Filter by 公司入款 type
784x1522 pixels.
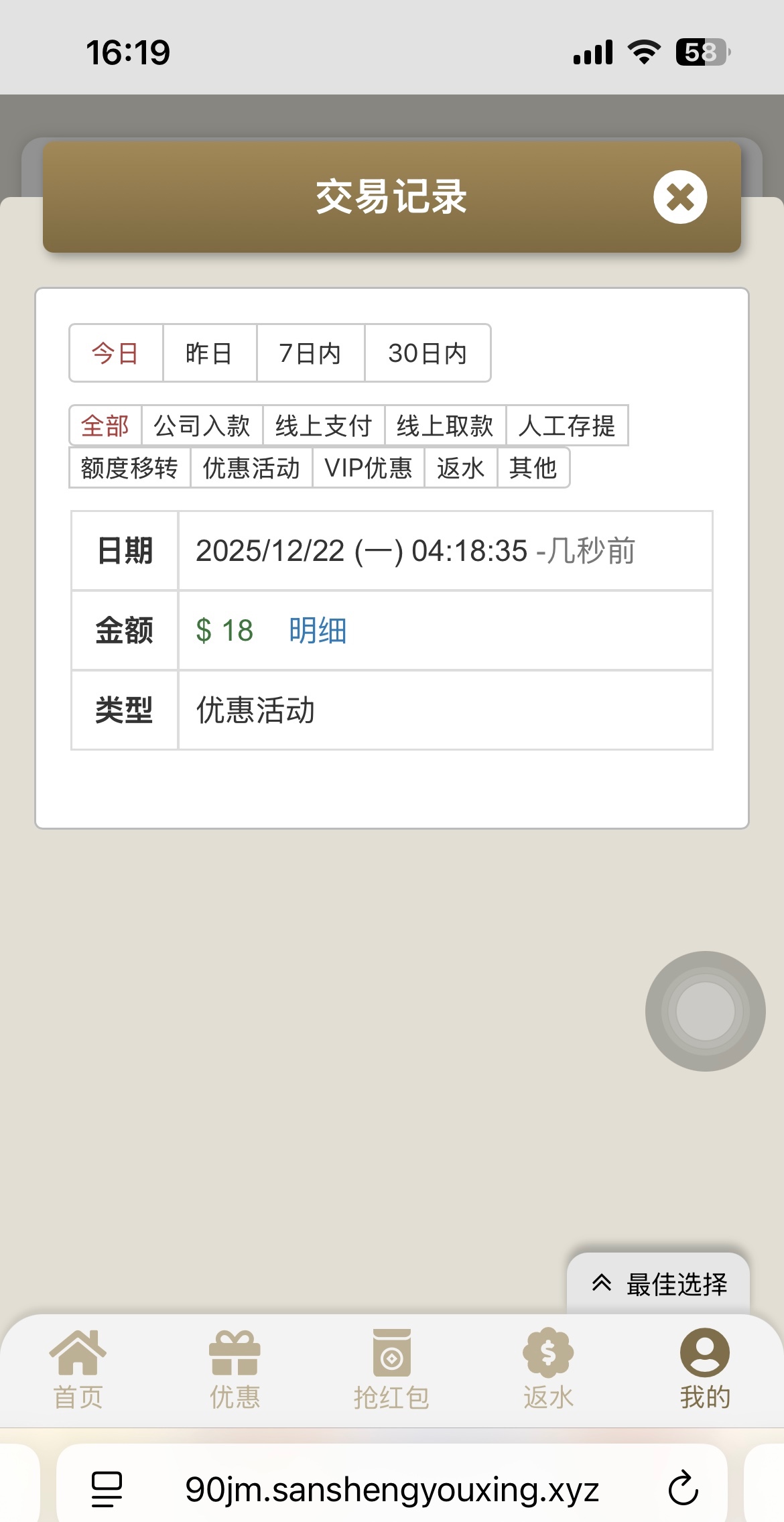(202, 426)
